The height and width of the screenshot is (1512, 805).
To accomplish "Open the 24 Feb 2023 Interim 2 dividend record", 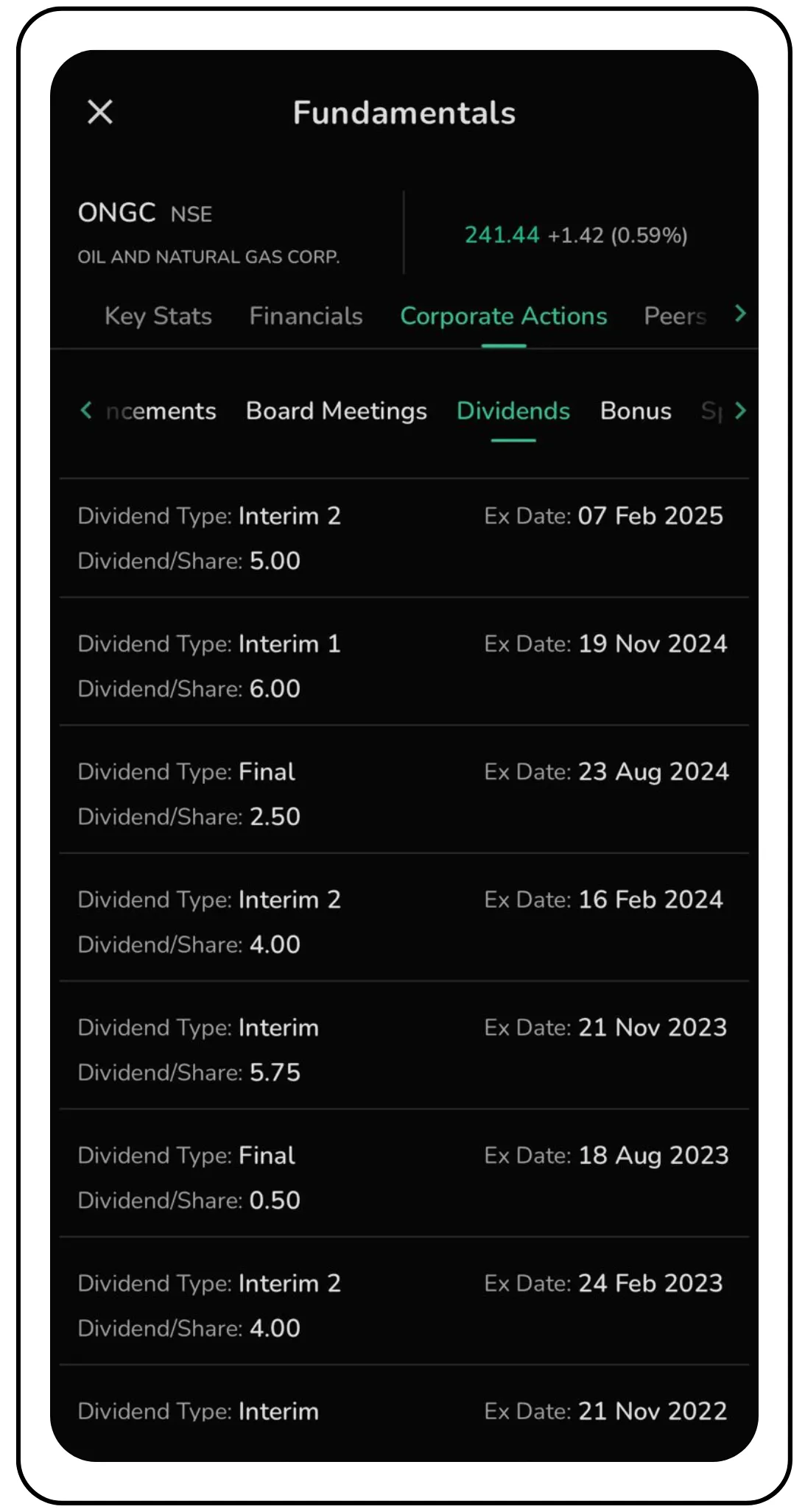I will click(402, 1304).
